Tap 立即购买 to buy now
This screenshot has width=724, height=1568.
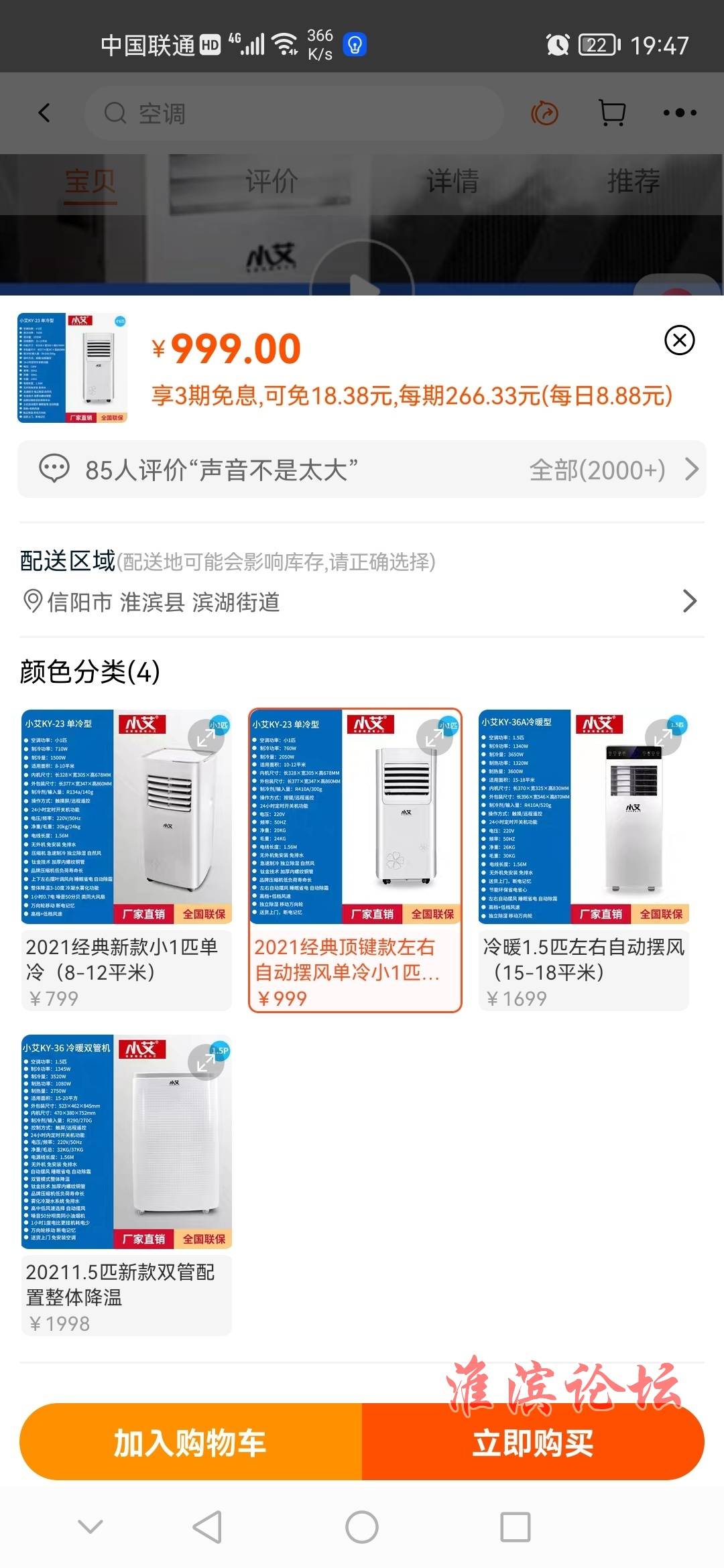(x=533, y=1442)
